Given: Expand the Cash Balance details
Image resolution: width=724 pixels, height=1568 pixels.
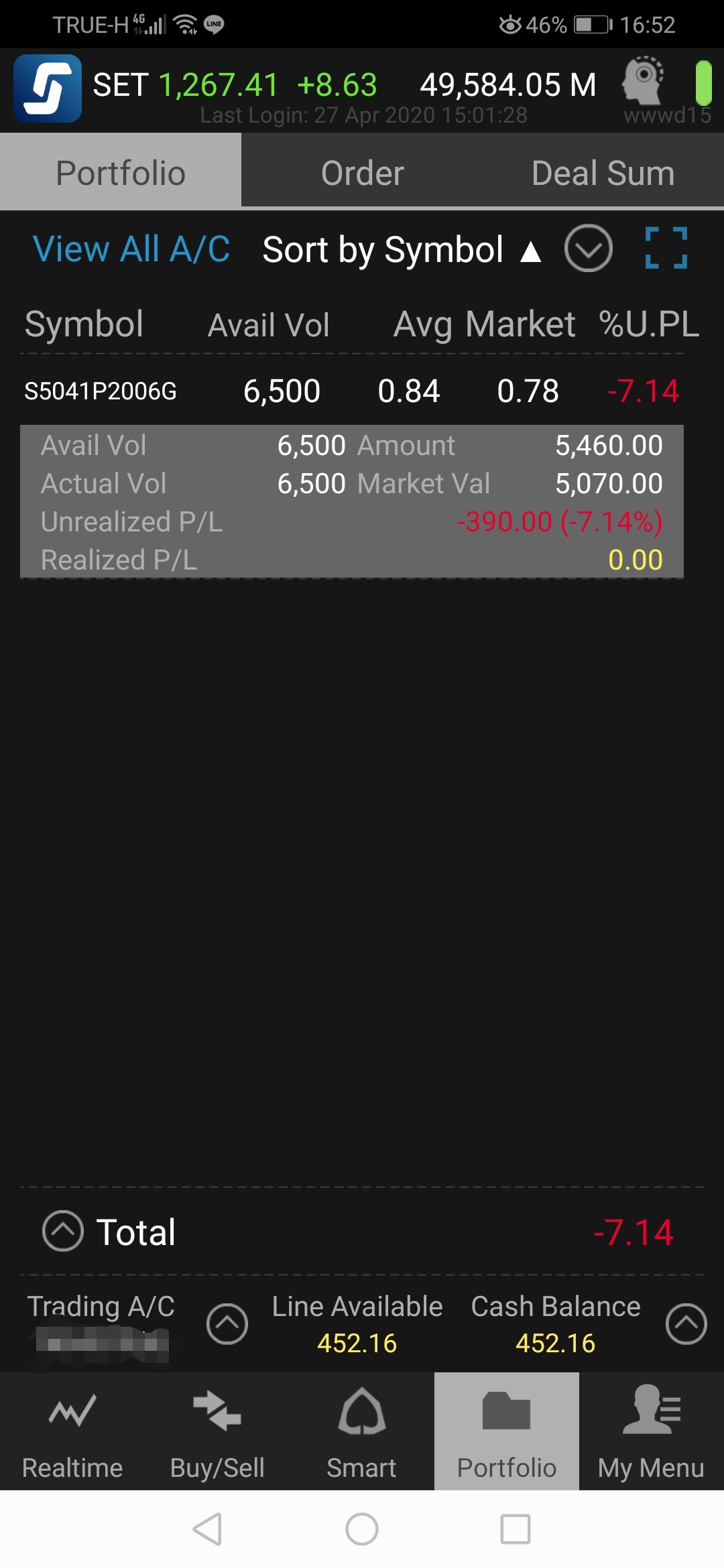Looking at the screenshot, I should (x=686, y=1323).
